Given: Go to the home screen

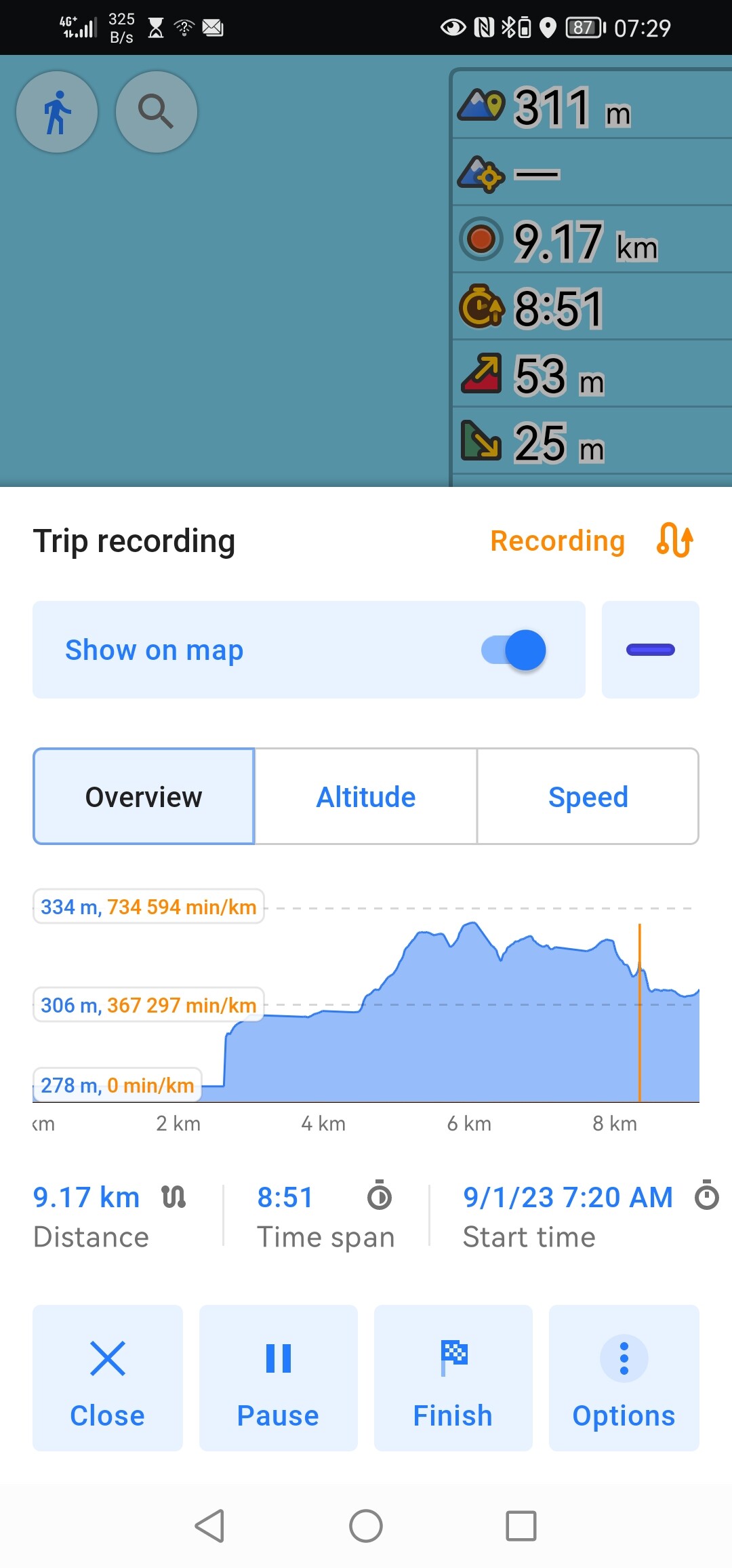Looking at the screenshot, I should point(366,1526).
